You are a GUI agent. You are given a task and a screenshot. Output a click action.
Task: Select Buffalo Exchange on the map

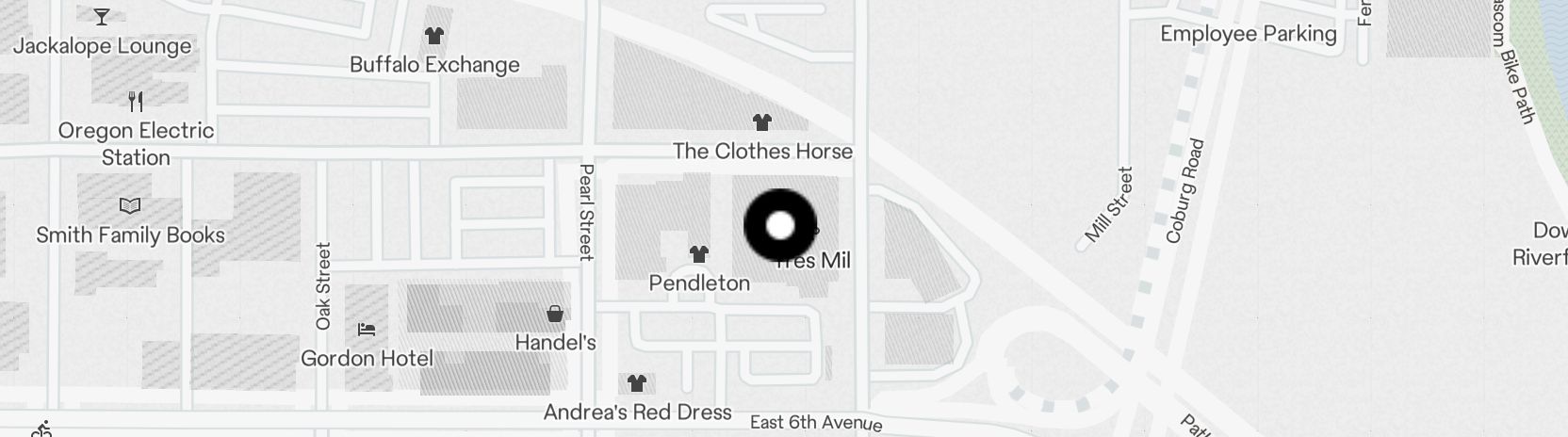click(x=433, y=37)
